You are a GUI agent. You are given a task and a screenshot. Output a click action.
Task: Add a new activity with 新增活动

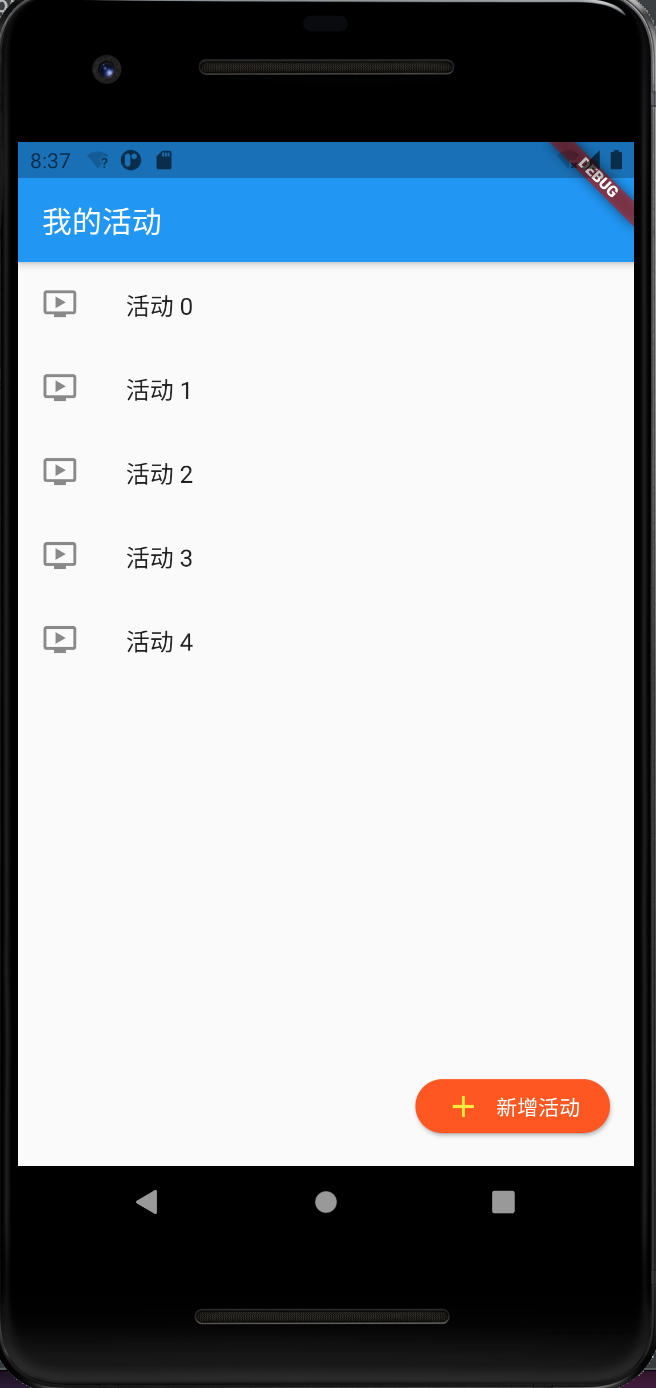click(513, 1107)
